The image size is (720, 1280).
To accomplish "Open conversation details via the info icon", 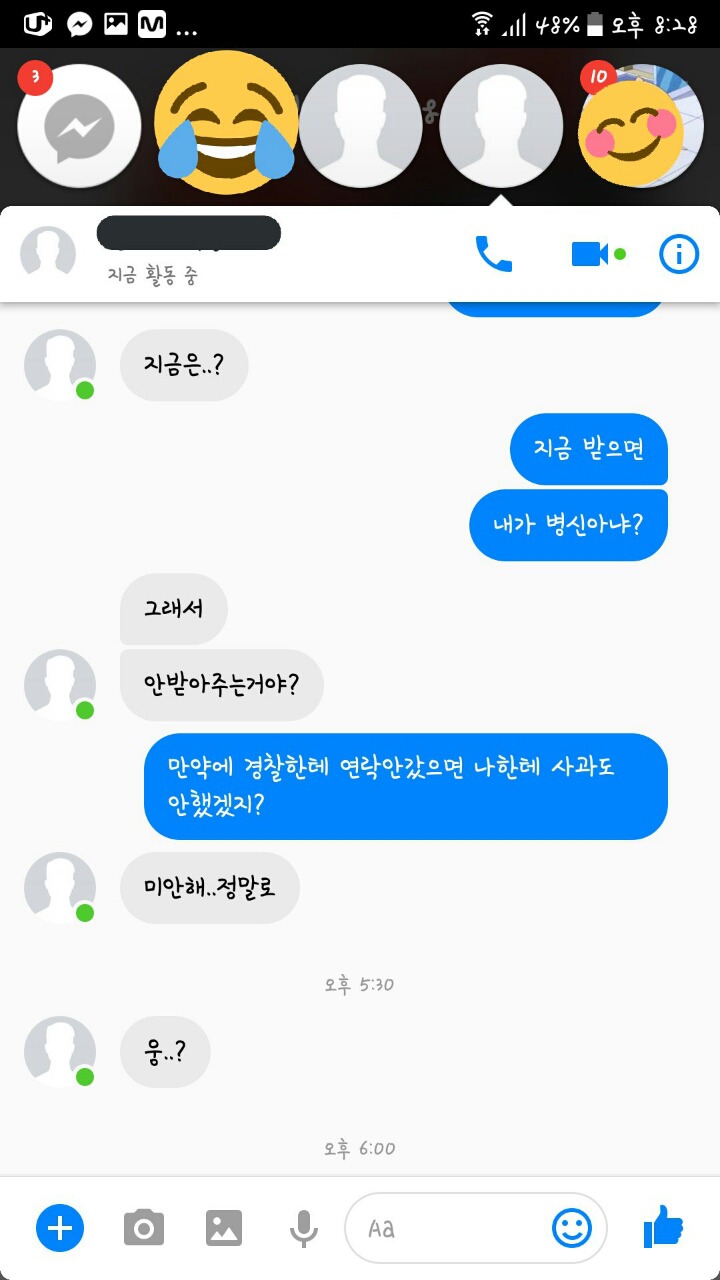I will tap(678, 253).
